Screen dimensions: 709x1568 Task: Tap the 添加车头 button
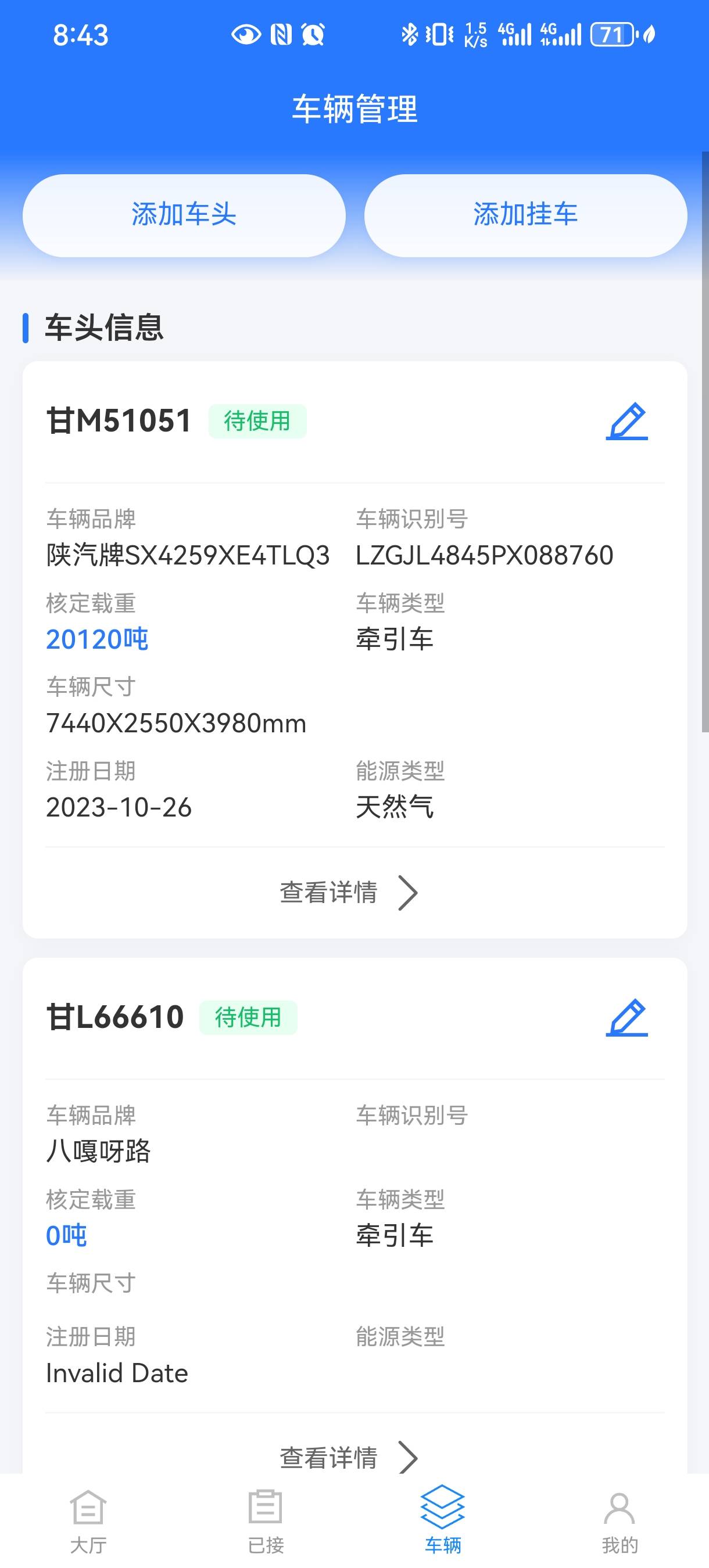(x=184, y=215)
